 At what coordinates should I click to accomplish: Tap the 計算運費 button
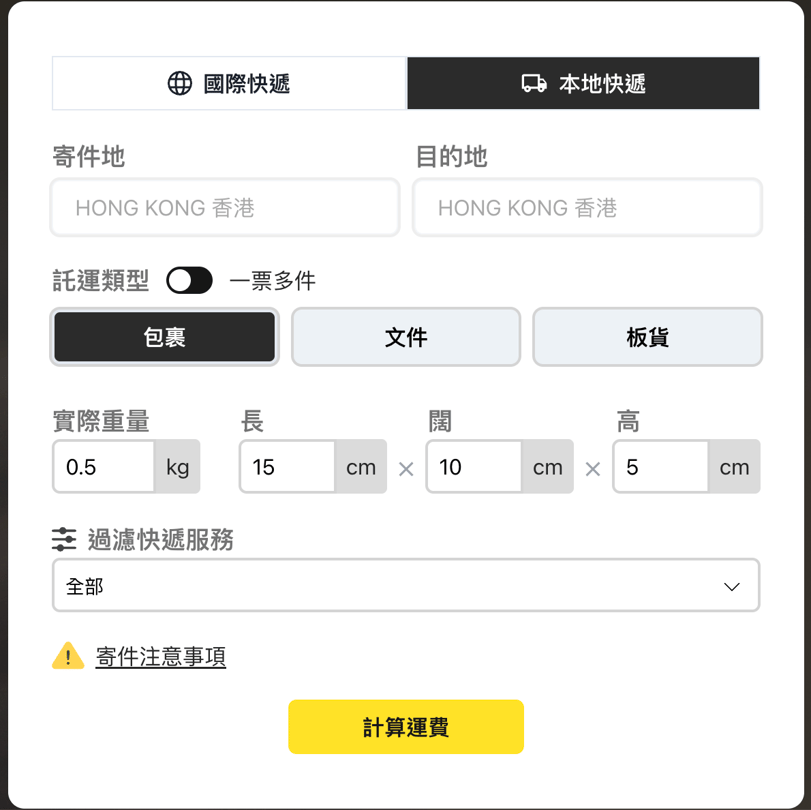[x=406, y=727]
